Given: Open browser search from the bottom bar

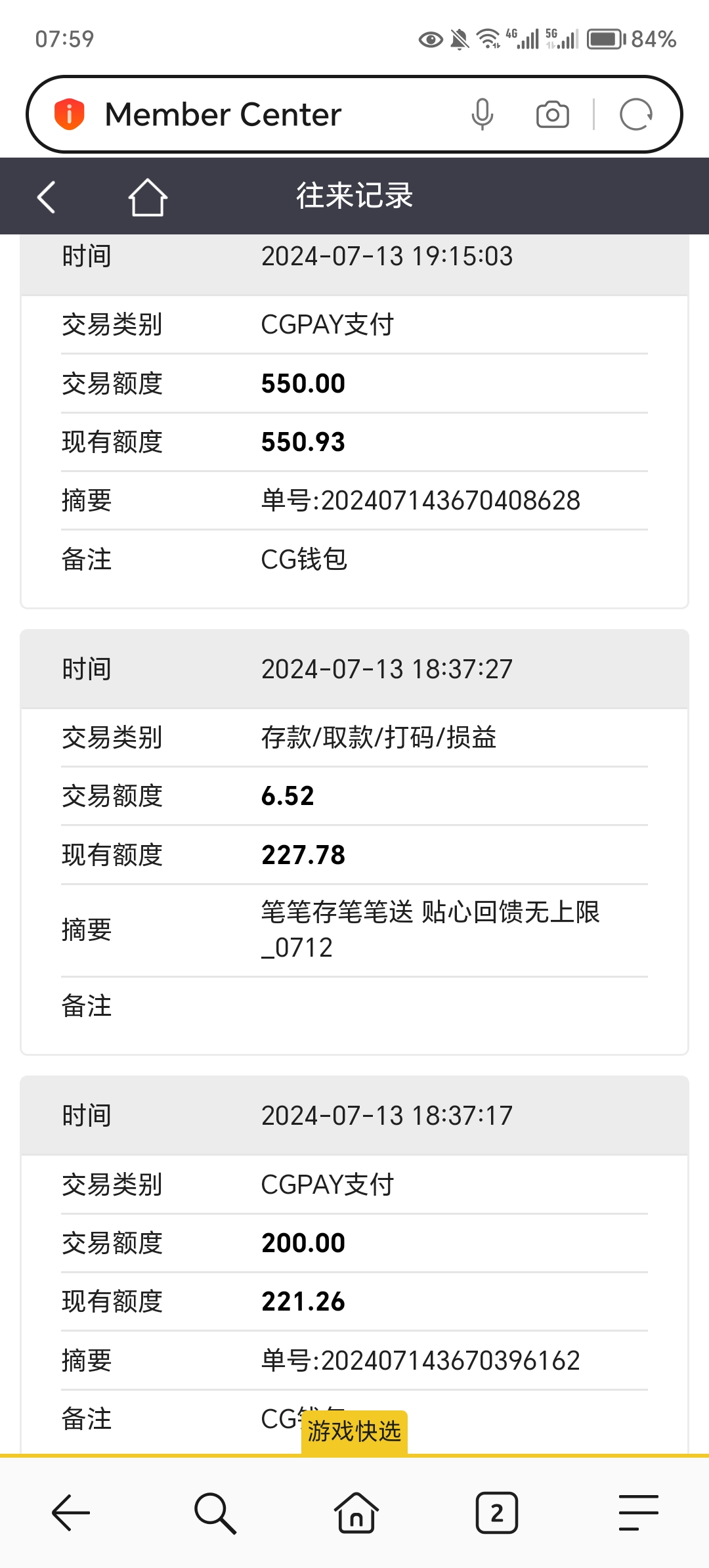Looking at the screenshot, I should [x=214, y=1513].
